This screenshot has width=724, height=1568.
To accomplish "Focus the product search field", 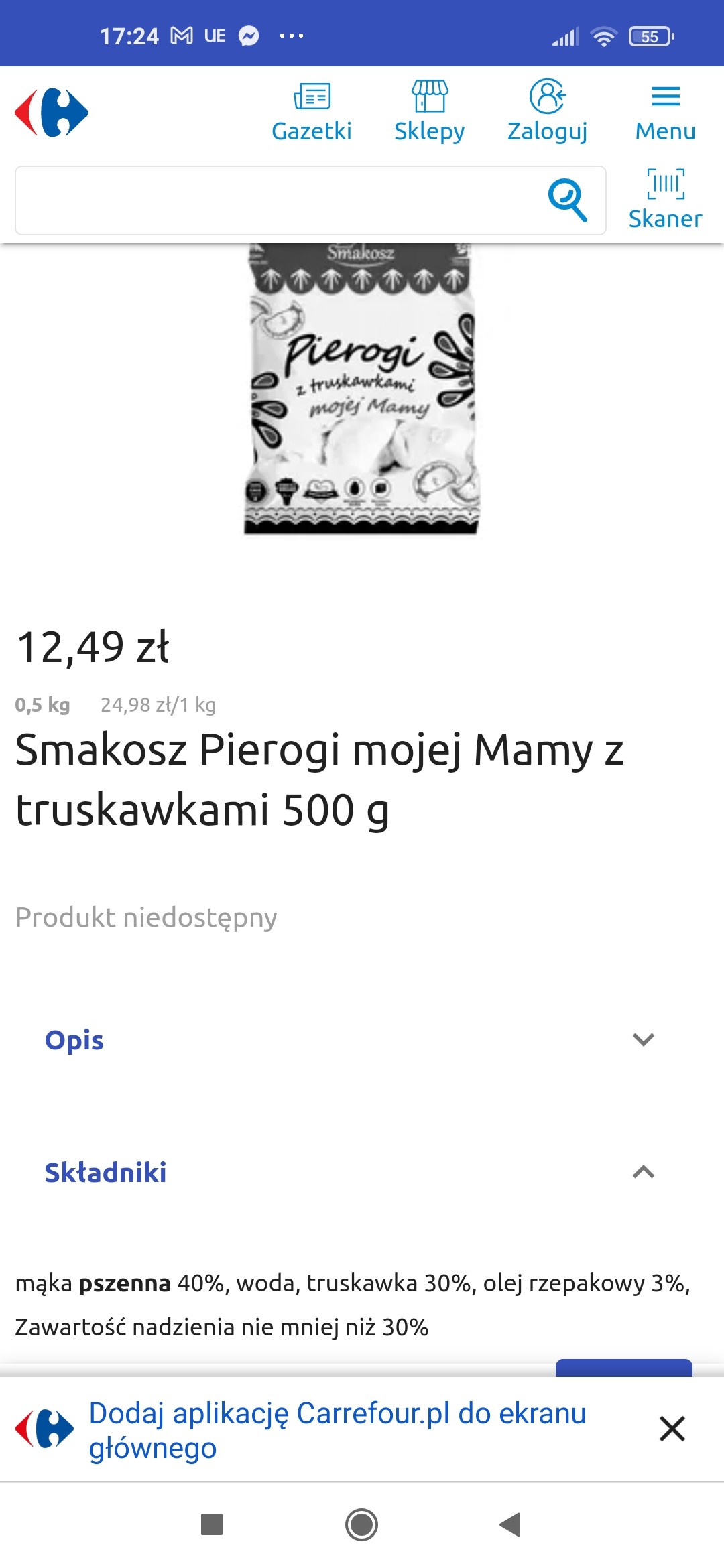I will (275, 200).
